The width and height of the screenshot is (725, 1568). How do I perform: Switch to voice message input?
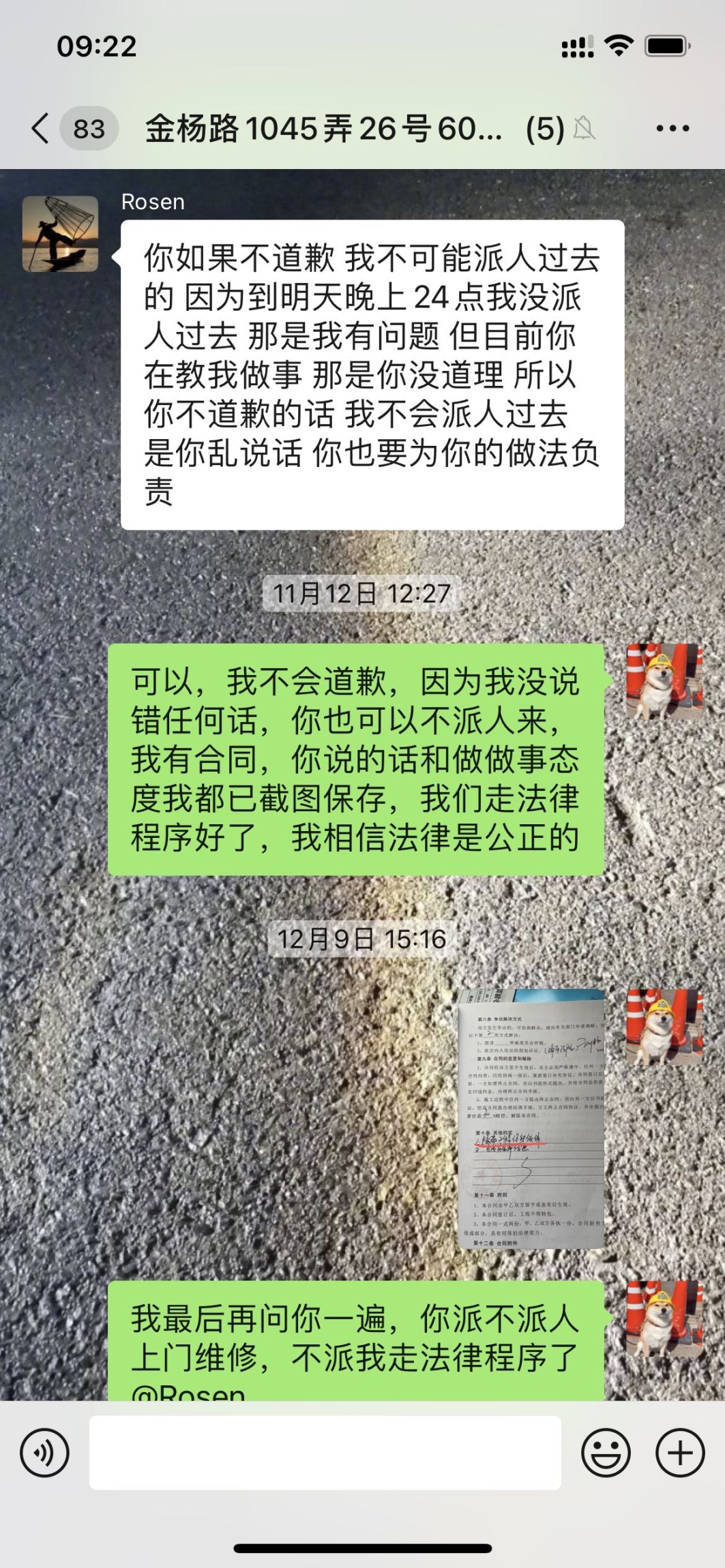[x=45, y=1453]
